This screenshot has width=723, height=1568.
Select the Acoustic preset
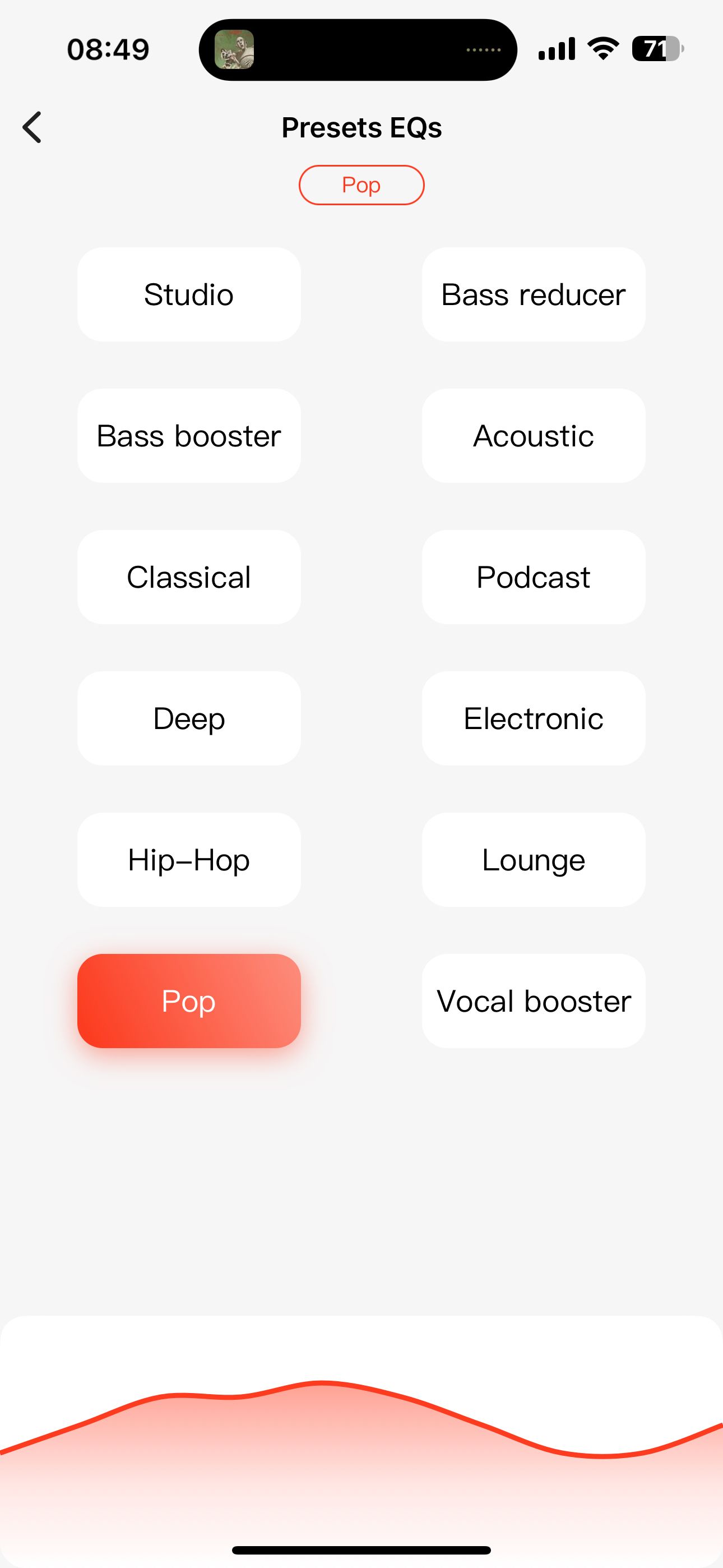533,436
